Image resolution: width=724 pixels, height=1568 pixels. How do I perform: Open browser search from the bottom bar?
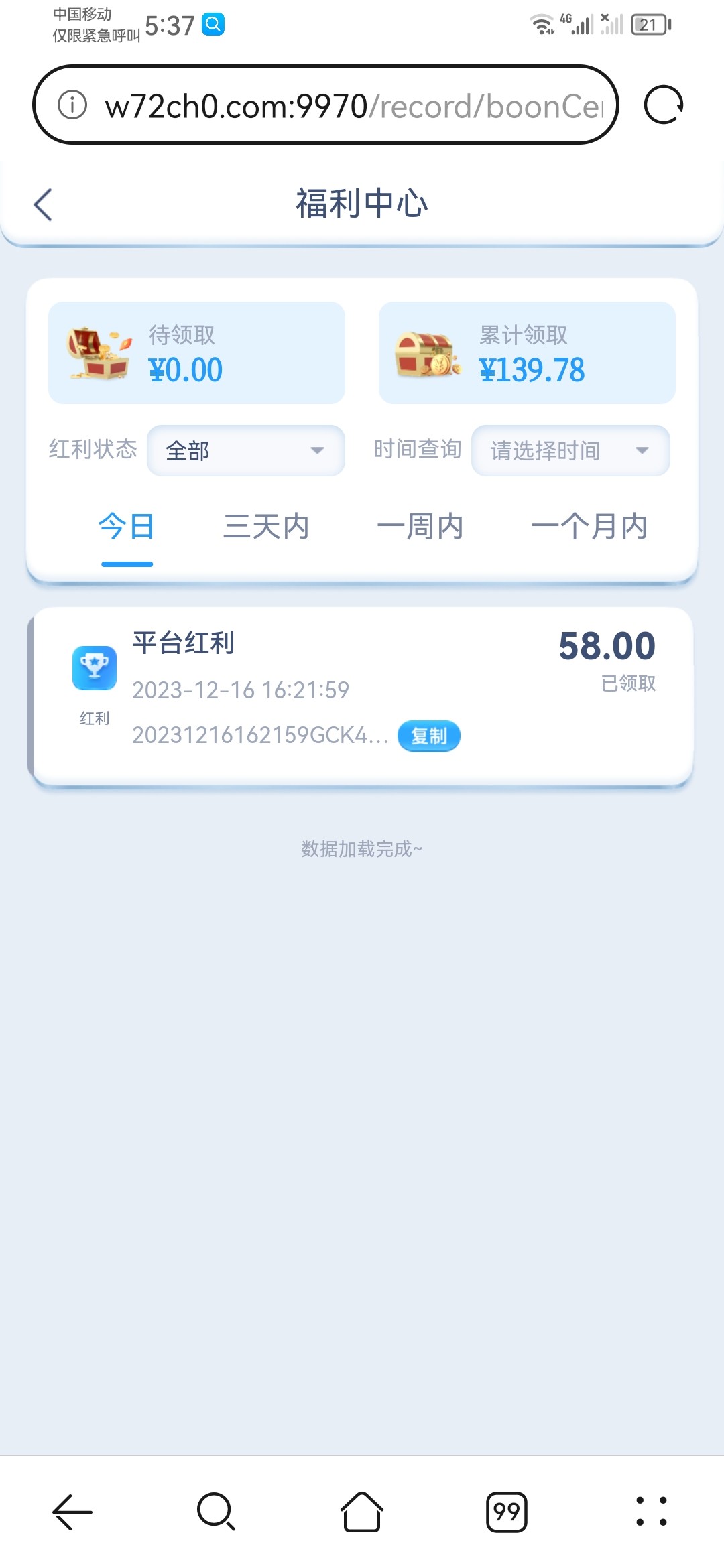[x=217, y=1512]
